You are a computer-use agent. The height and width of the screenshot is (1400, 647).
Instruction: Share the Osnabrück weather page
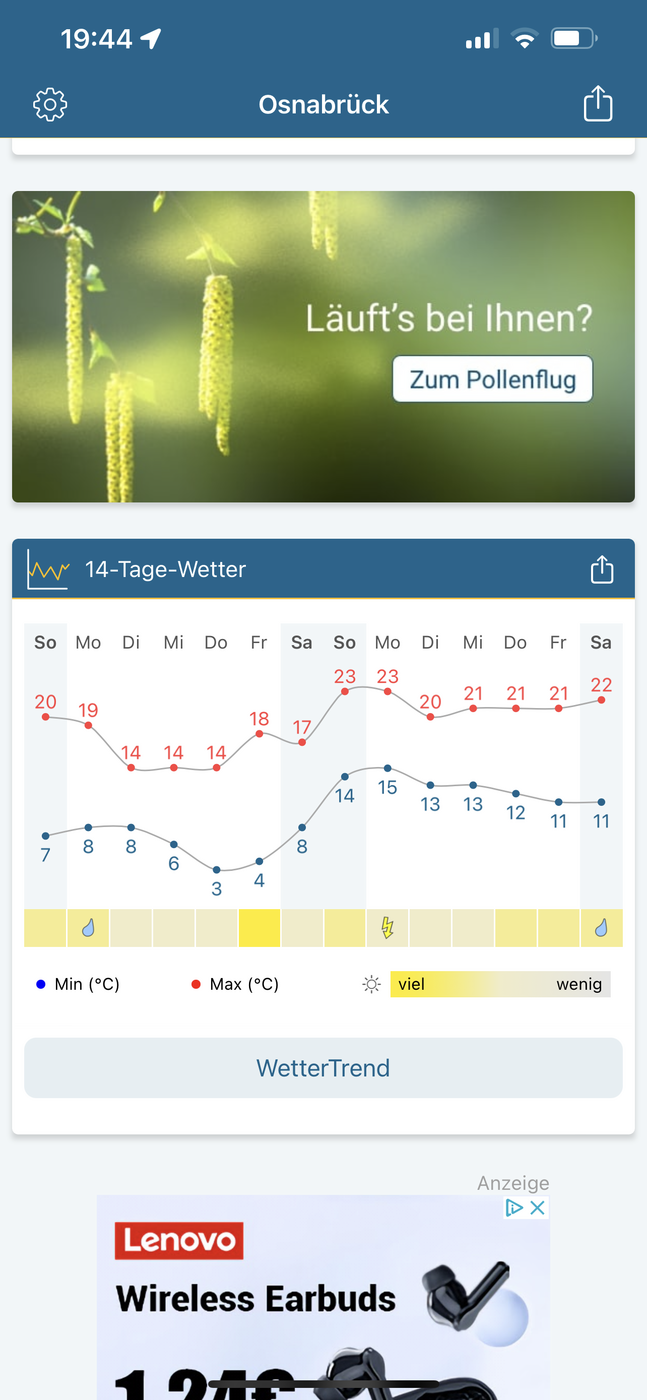pos(598,103)
